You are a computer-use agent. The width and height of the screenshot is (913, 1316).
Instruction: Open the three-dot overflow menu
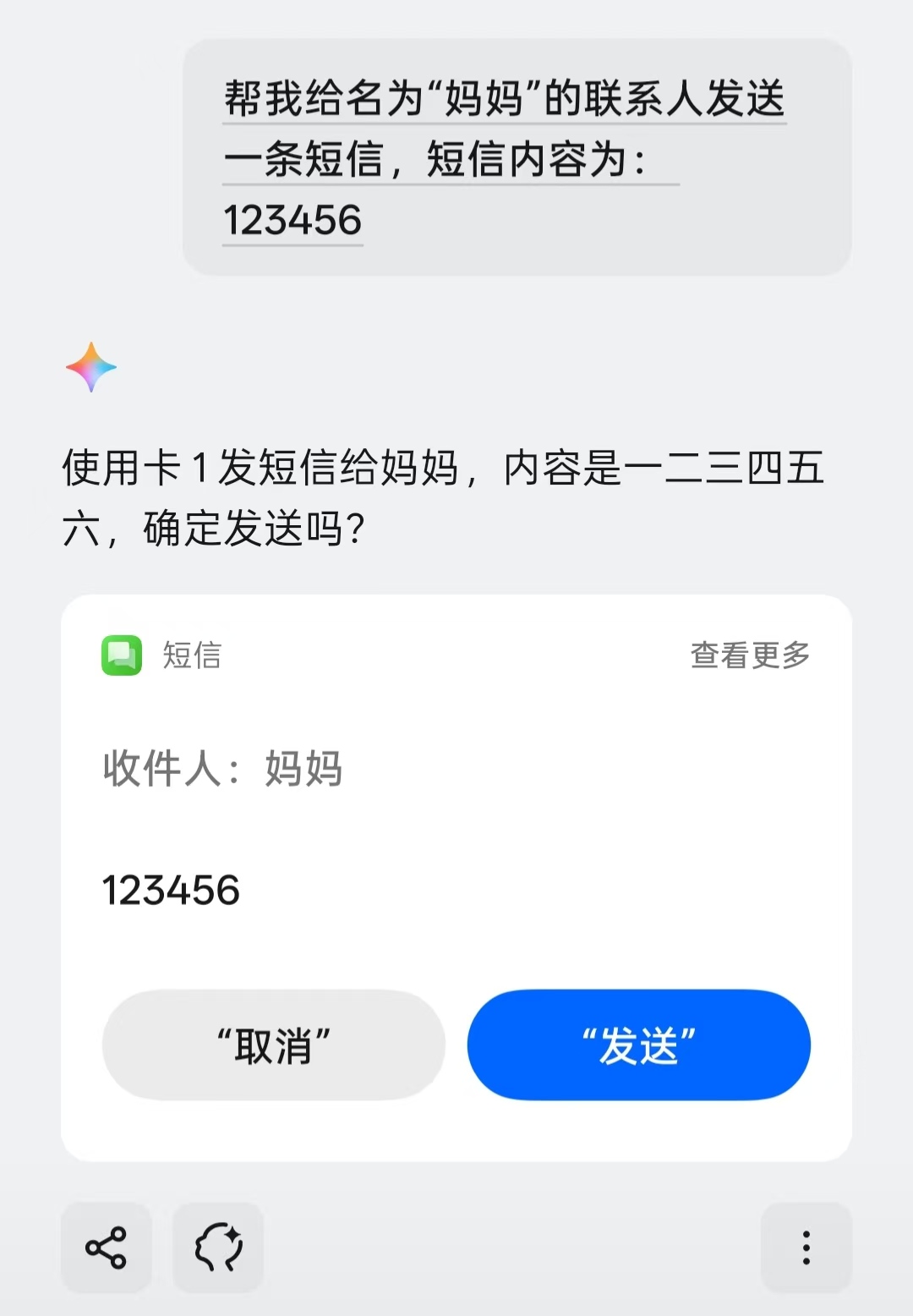click(x=806, y=1247)
